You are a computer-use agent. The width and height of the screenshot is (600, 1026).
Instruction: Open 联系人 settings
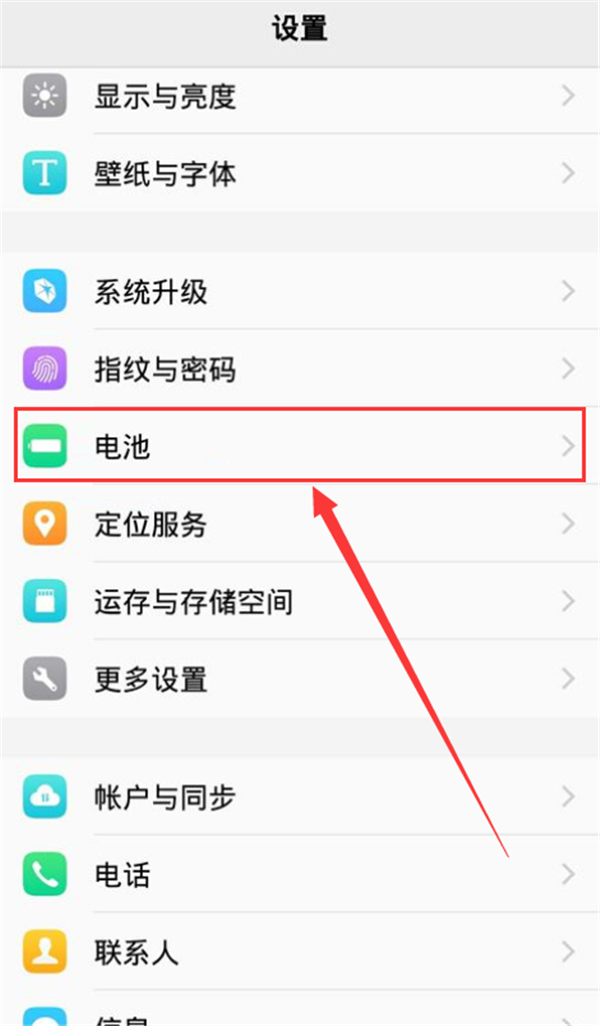pos(300,951)
